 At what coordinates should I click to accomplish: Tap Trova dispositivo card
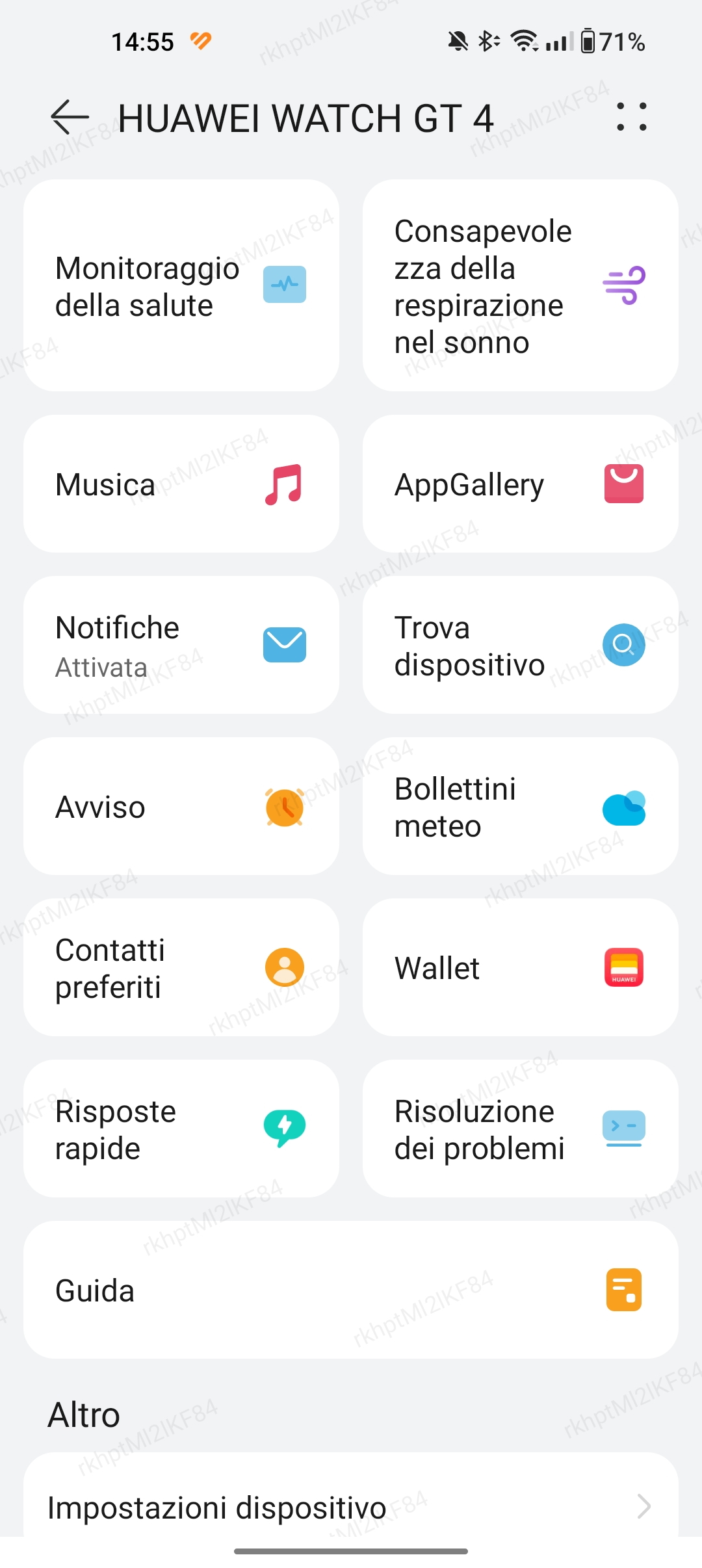click(521, 645)
